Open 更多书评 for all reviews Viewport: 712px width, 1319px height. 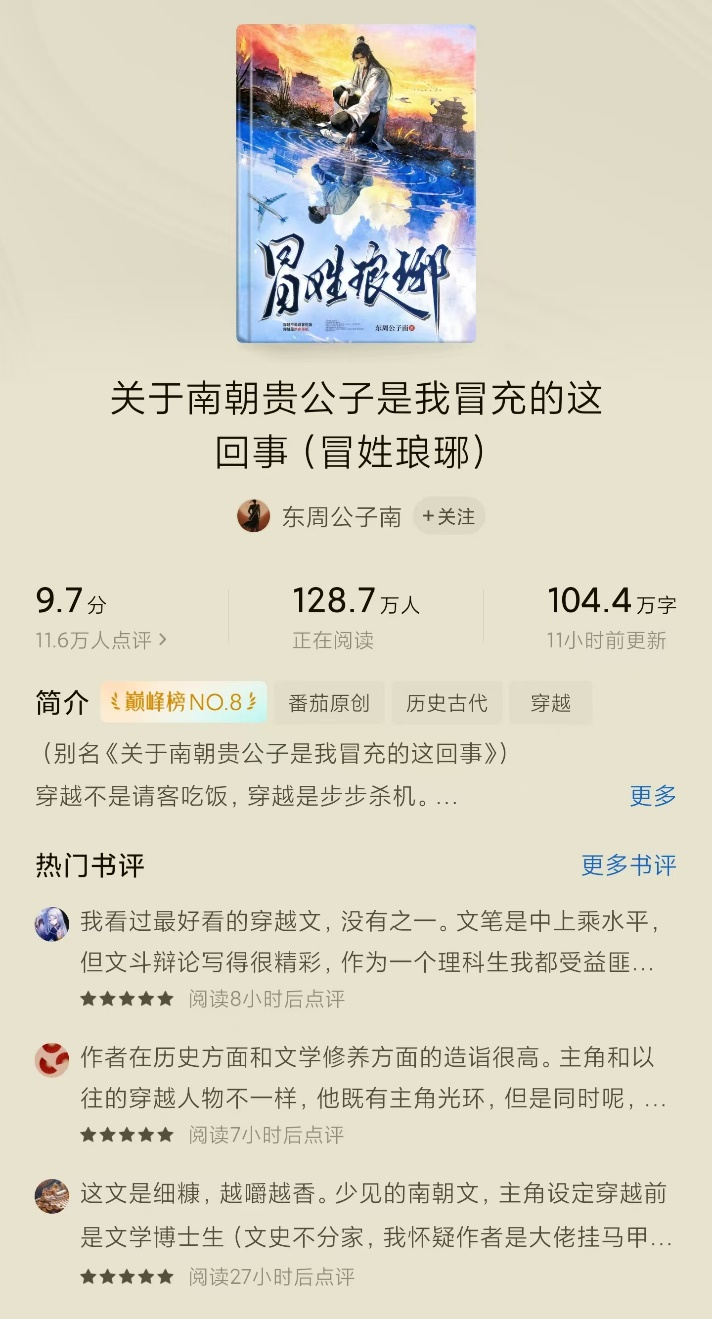click(x=628, y=865)
